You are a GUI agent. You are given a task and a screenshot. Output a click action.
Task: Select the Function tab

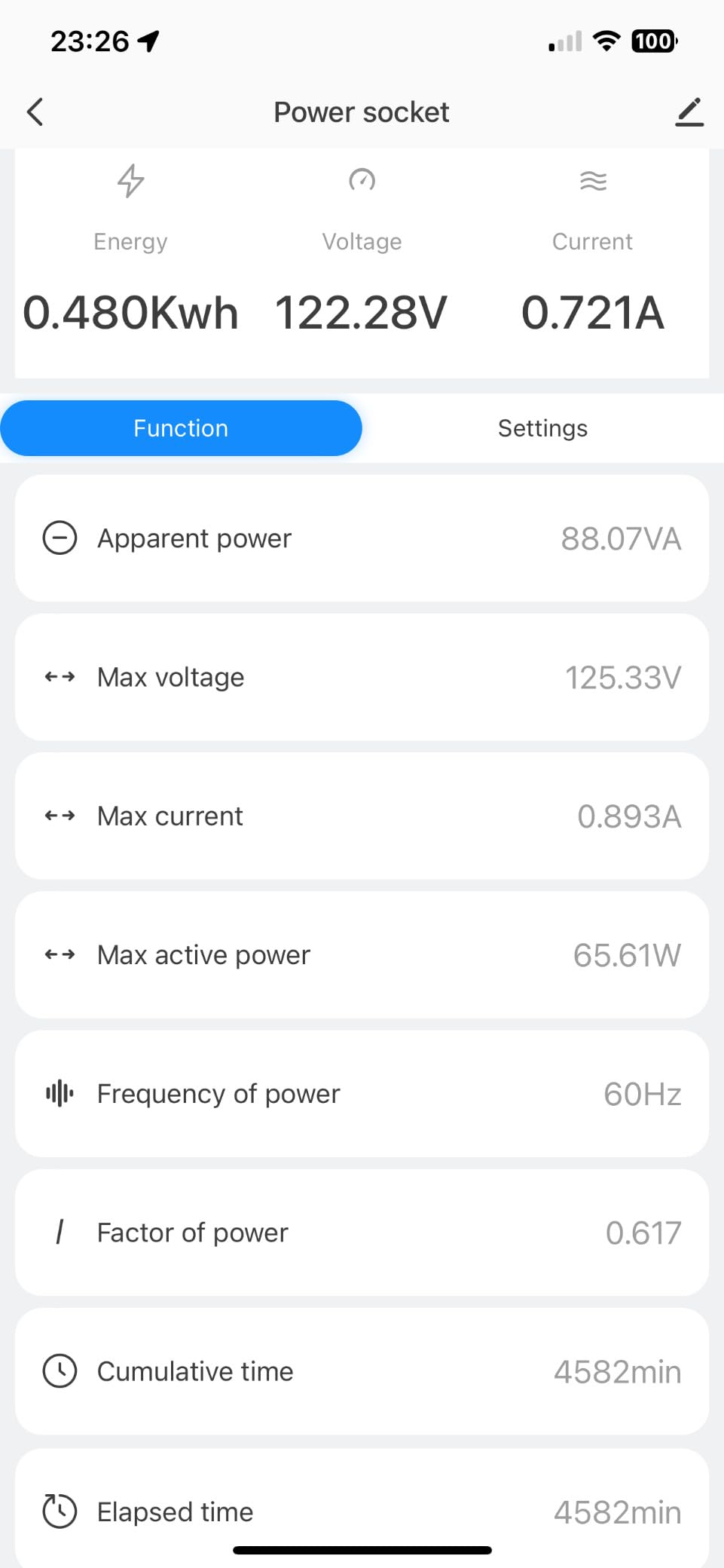[x=181, y=428]
